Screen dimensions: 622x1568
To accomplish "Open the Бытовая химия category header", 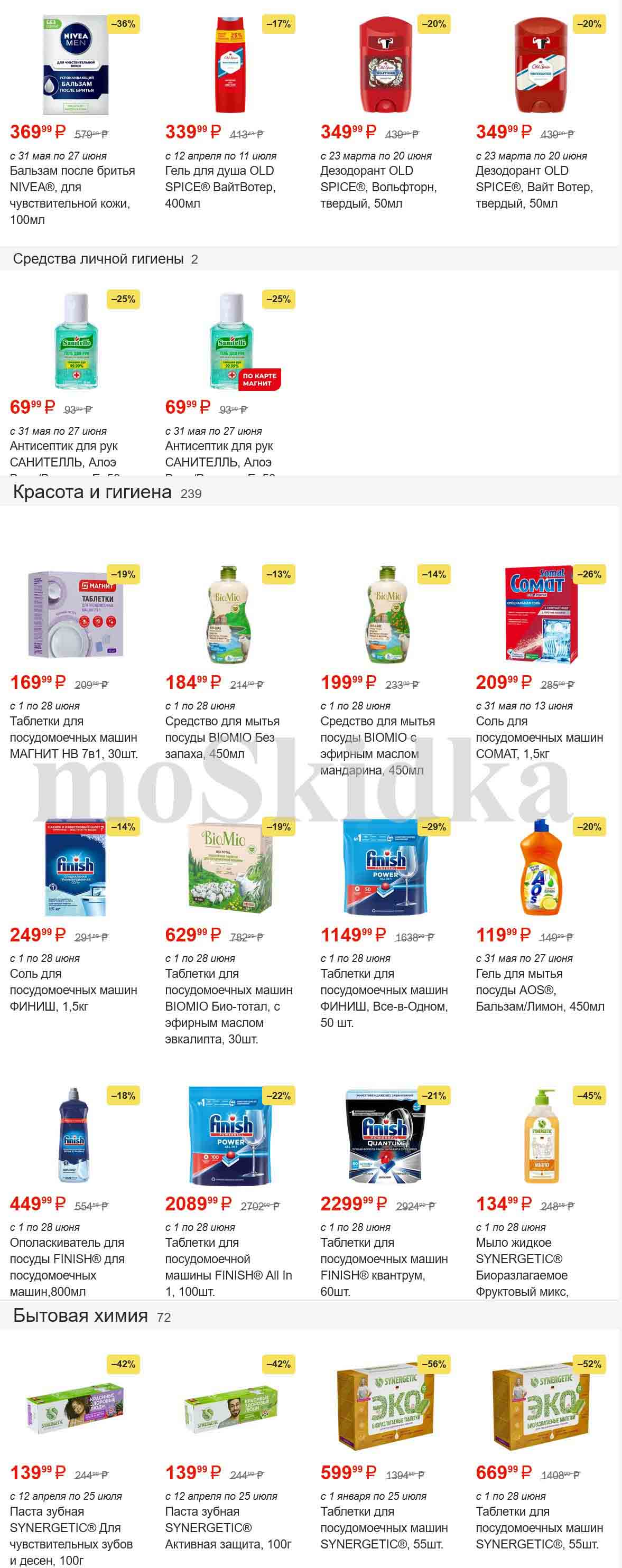I will point(80,1315).
